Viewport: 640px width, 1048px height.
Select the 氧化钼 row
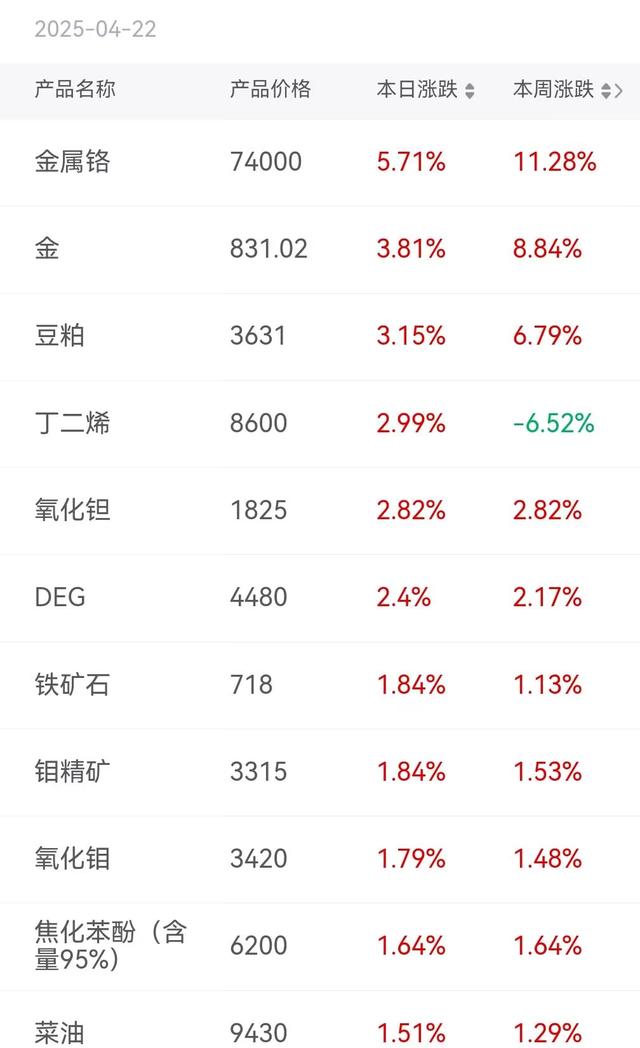pyautogui.click(x=320, y=859)
